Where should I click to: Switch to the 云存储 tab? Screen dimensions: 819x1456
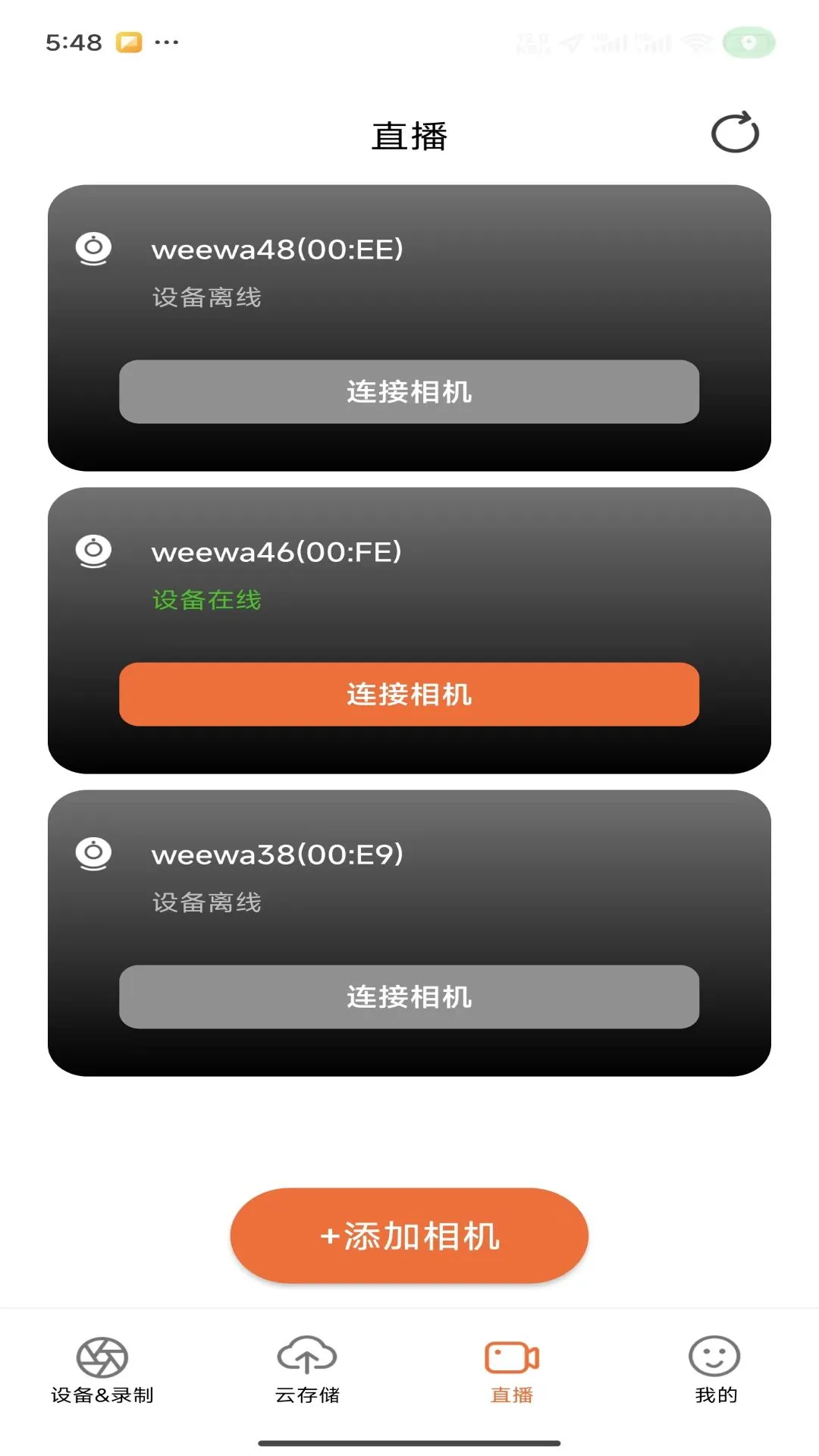pos(307,1380)
